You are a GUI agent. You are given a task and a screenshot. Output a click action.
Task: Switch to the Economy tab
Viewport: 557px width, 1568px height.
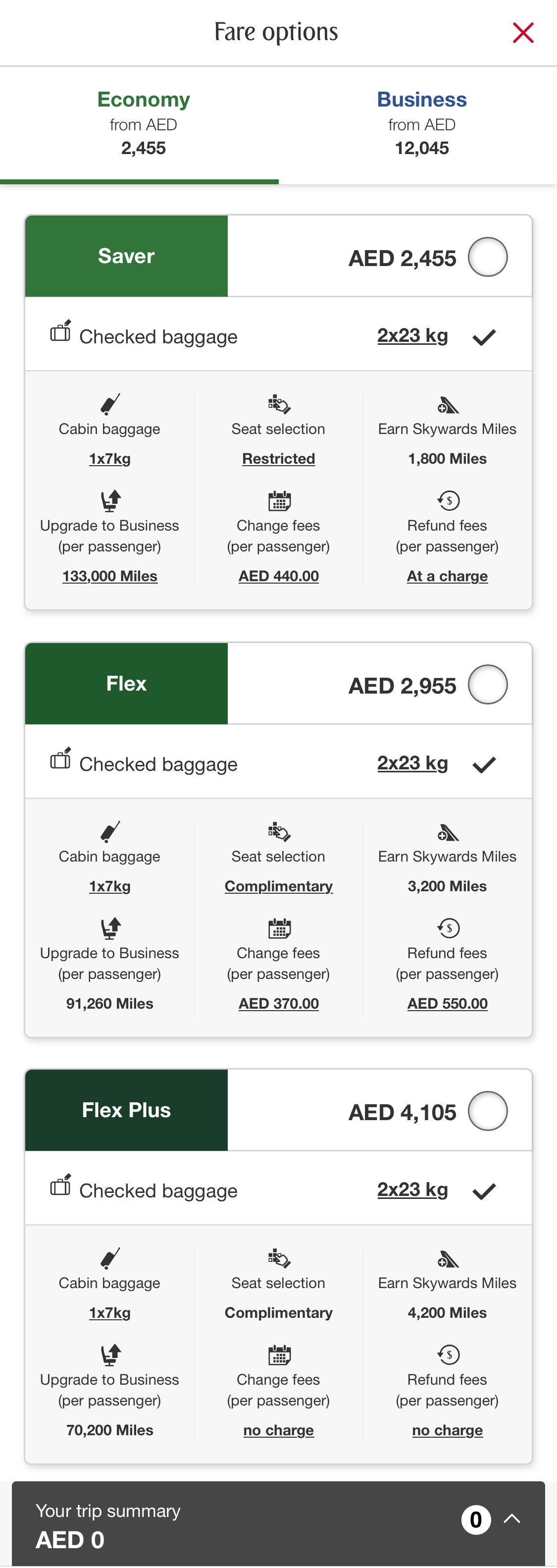point(144,122)
